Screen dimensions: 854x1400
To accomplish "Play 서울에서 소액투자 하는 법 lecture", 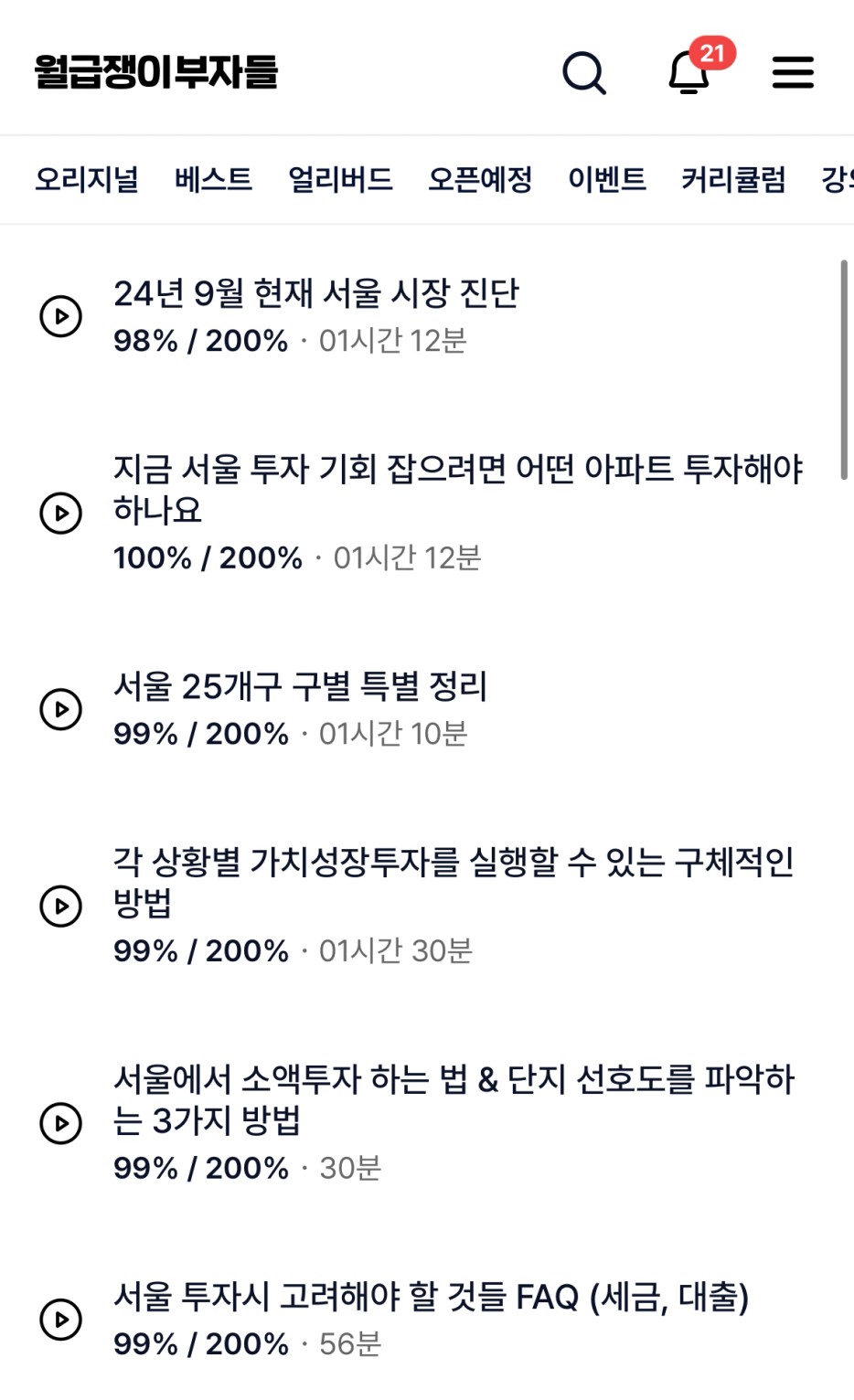I will [x=61, y=1123].
